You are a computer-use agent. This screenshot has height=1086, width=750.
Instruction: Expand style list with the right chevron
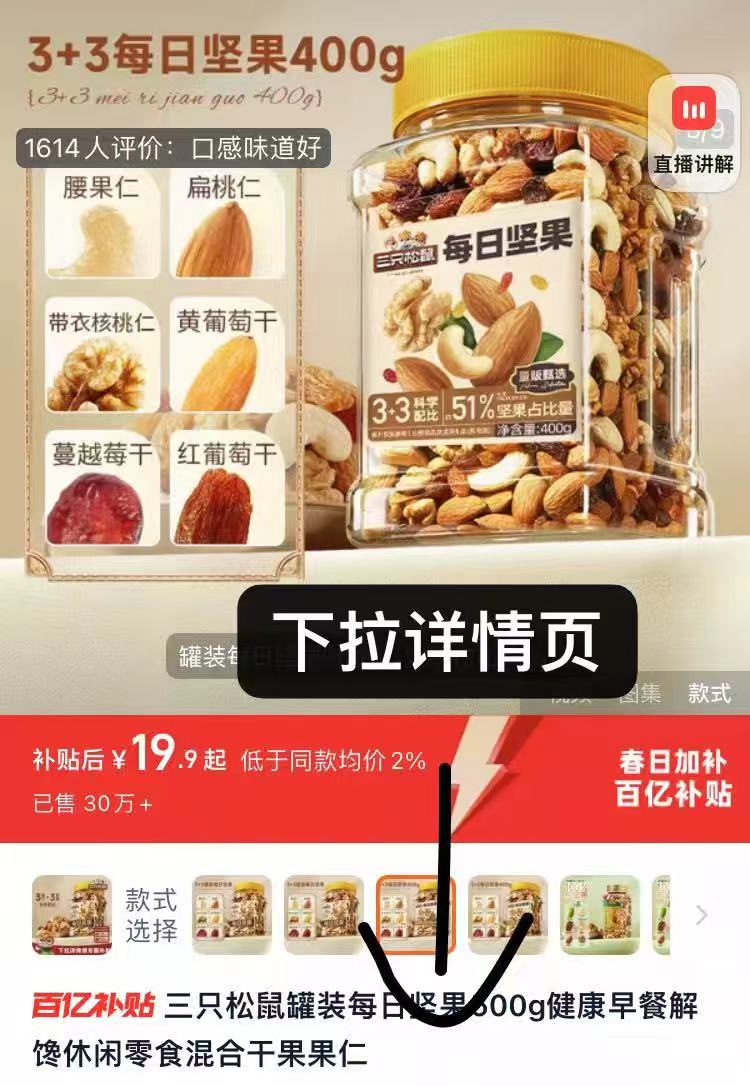[702, 915]
